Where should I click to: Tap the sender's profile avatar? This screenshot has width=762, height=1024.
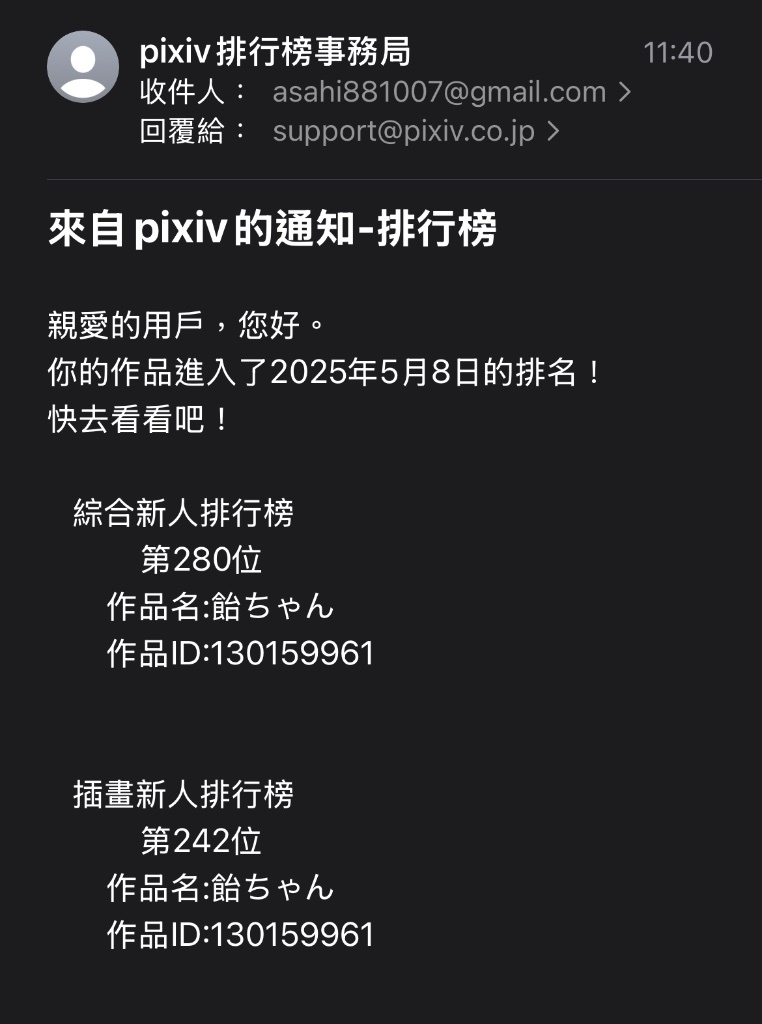[x=83, y=67]
